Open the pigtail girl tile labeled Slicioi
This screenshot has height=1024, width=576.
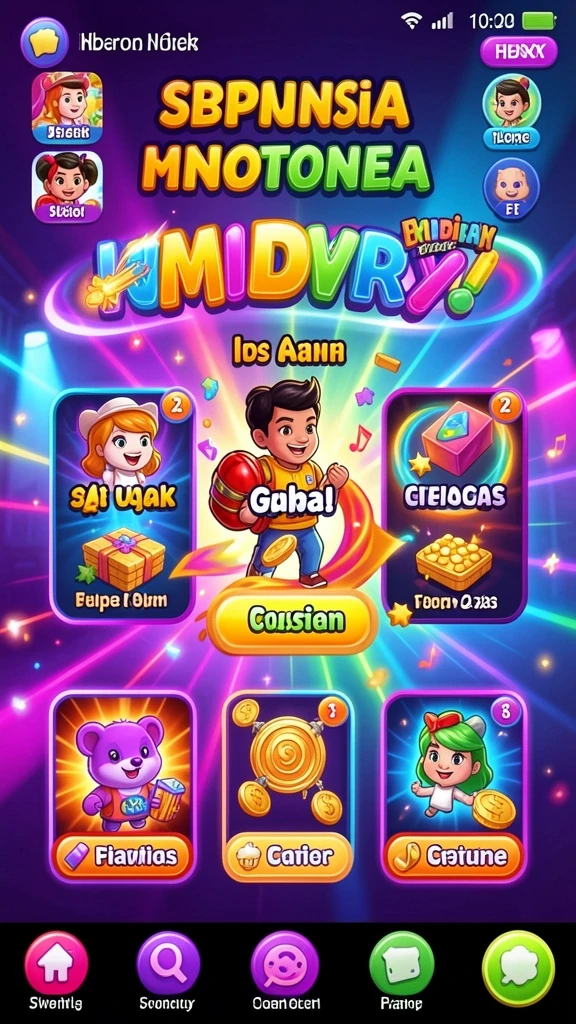point(67,187)
